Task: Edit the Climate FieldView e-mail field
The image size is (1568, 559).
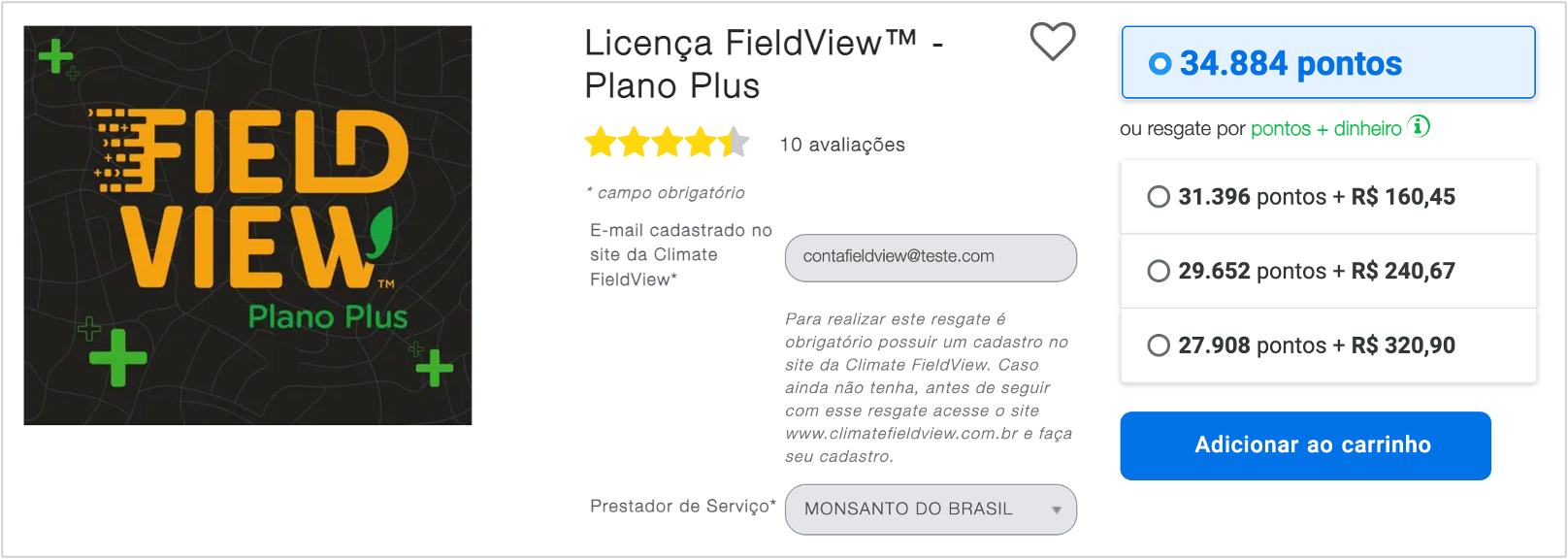Action: pyautogui.click(x=930, y=257)
